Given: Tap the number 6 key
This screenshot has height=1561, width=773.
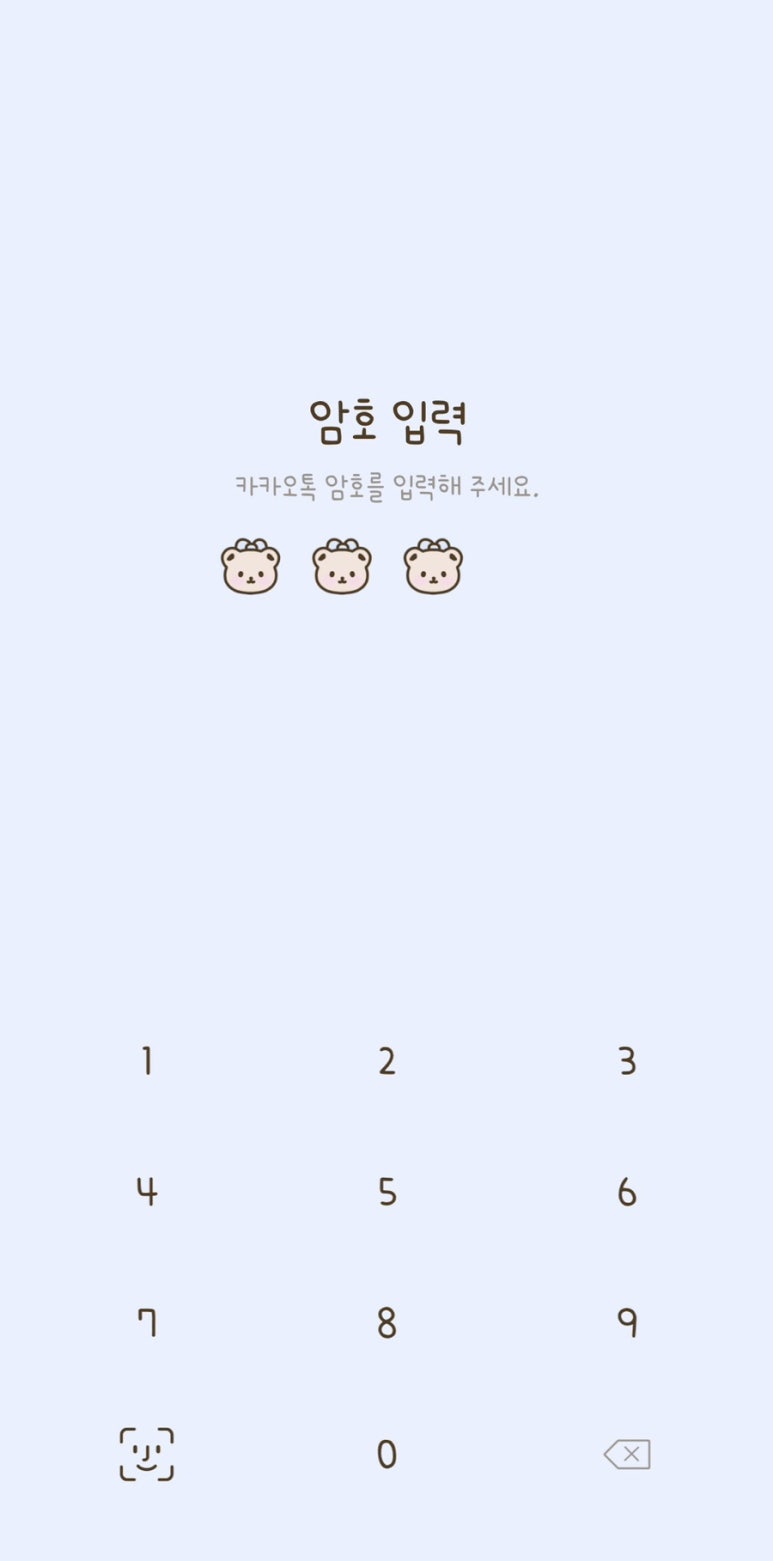Looking at the screenshot, I should click(x=627, y=1192).
